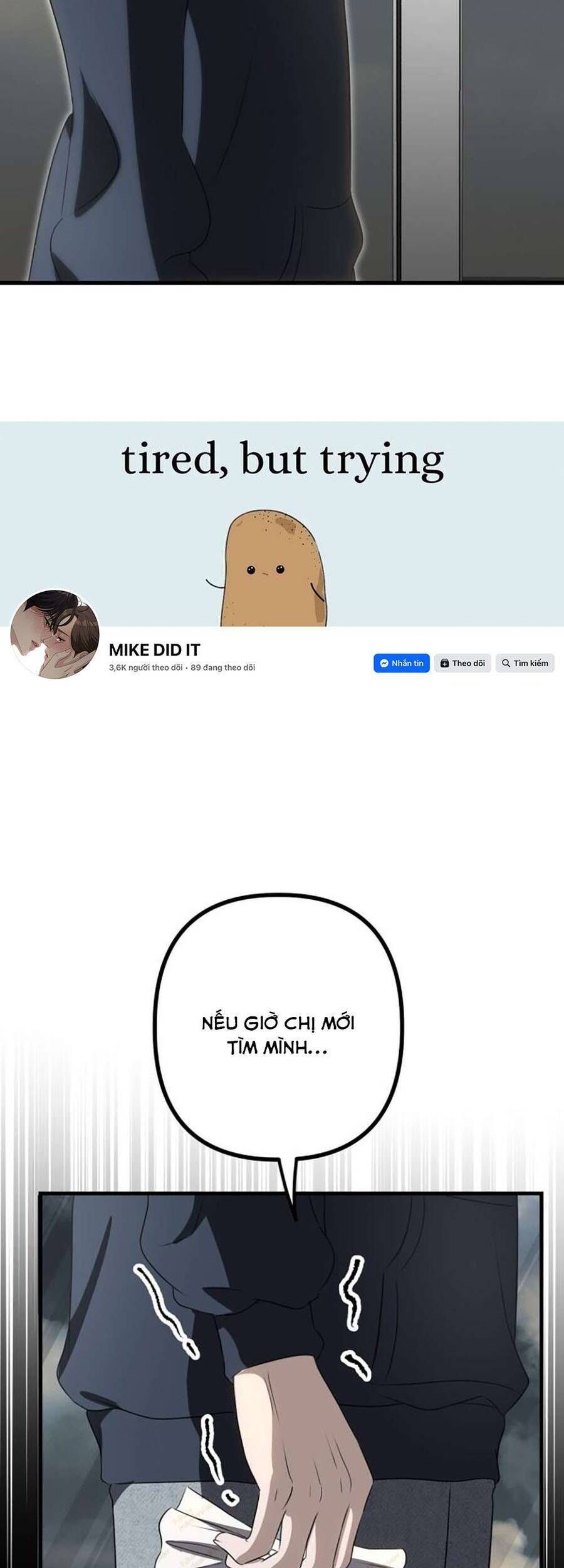This screenshot has width=564, height=1568.
Task: Click the Messenger icon in Nhắn tin button
Action: pos(384,663)
